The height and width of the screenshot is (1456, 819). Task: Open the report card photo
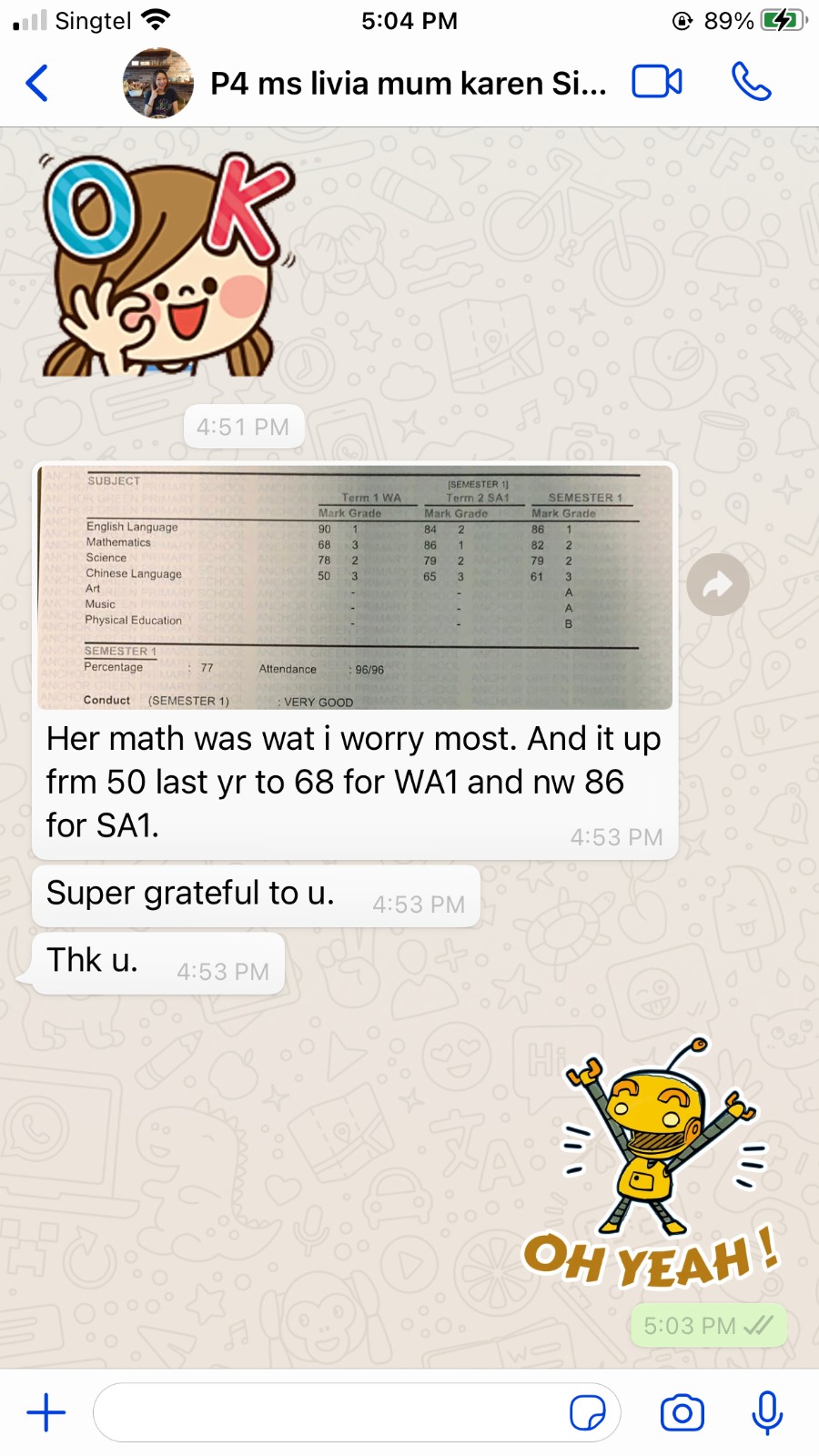coord(355,588)
